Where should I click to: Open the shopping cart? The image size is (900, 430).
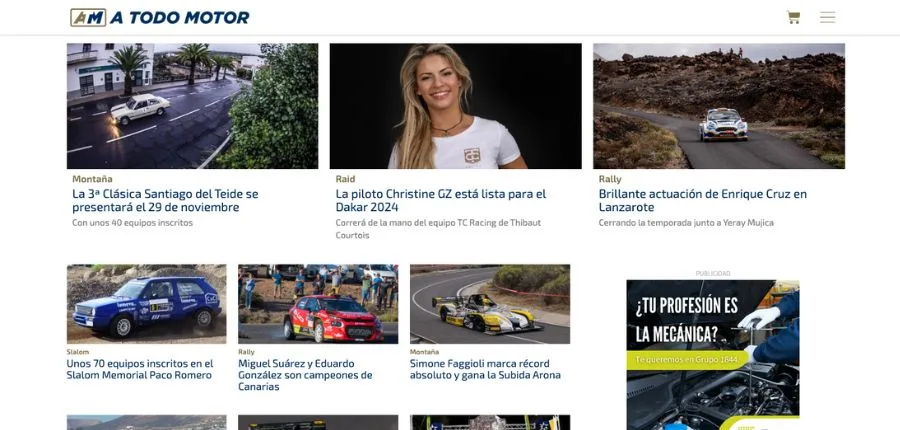tap(793, 17)
